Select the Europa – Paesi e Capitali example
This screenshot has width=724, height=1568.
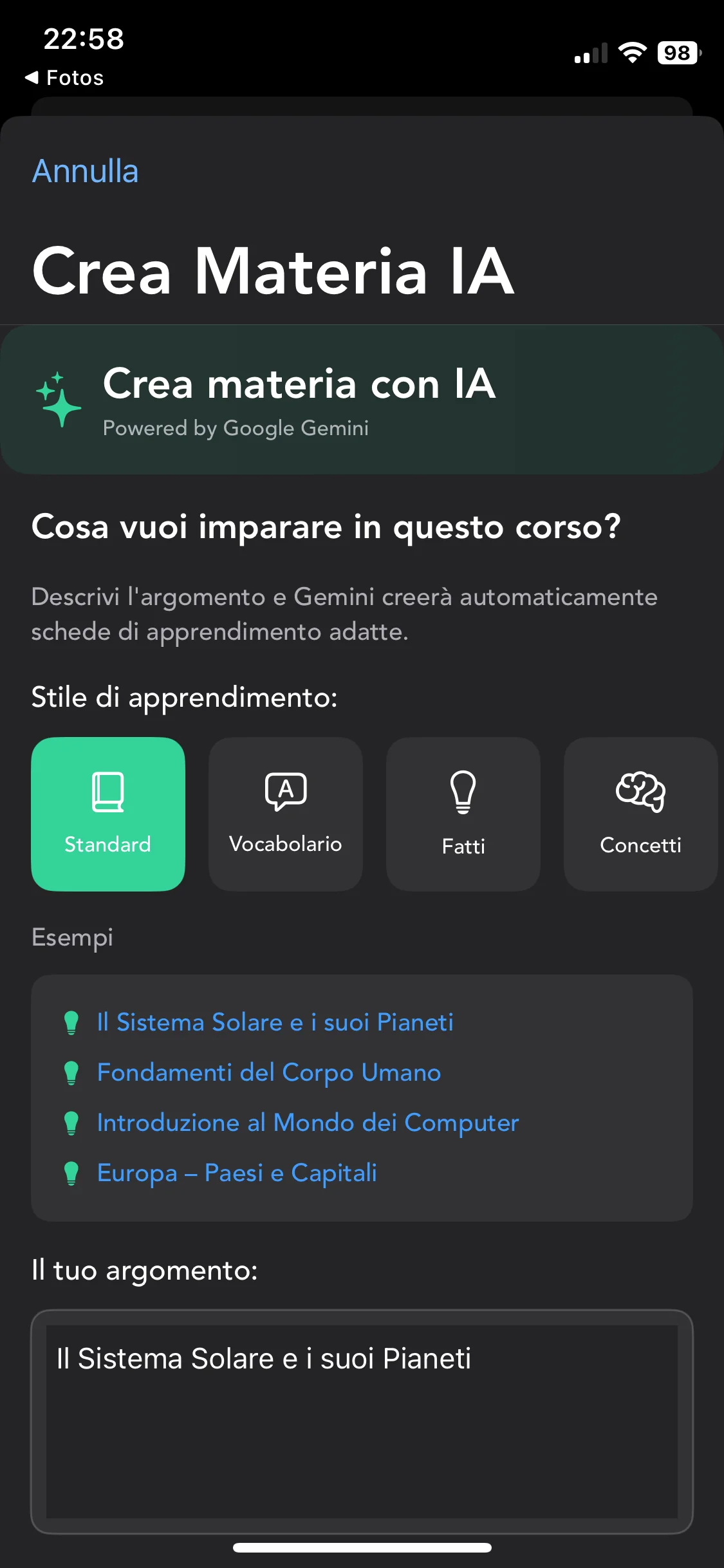pyautogui.click(x=237, y=1173)
